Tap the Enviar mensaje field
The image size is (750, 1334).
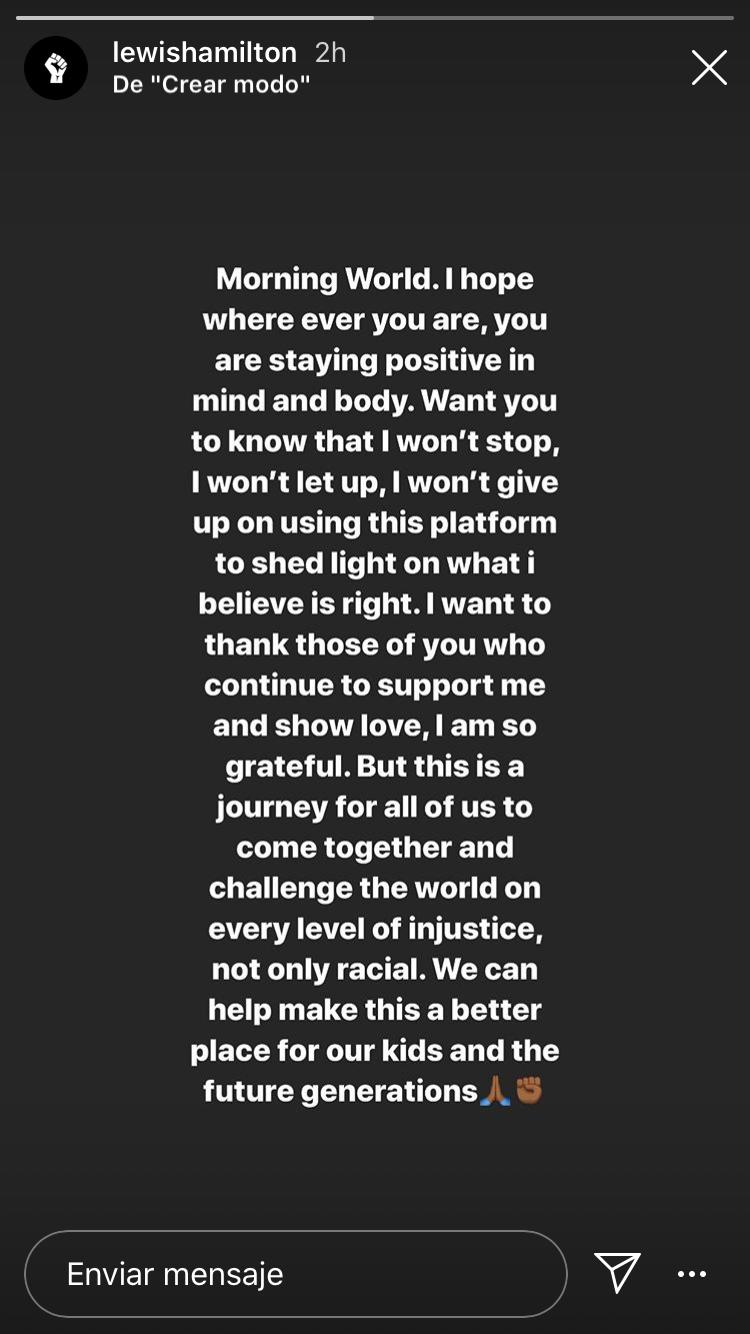296,1274
